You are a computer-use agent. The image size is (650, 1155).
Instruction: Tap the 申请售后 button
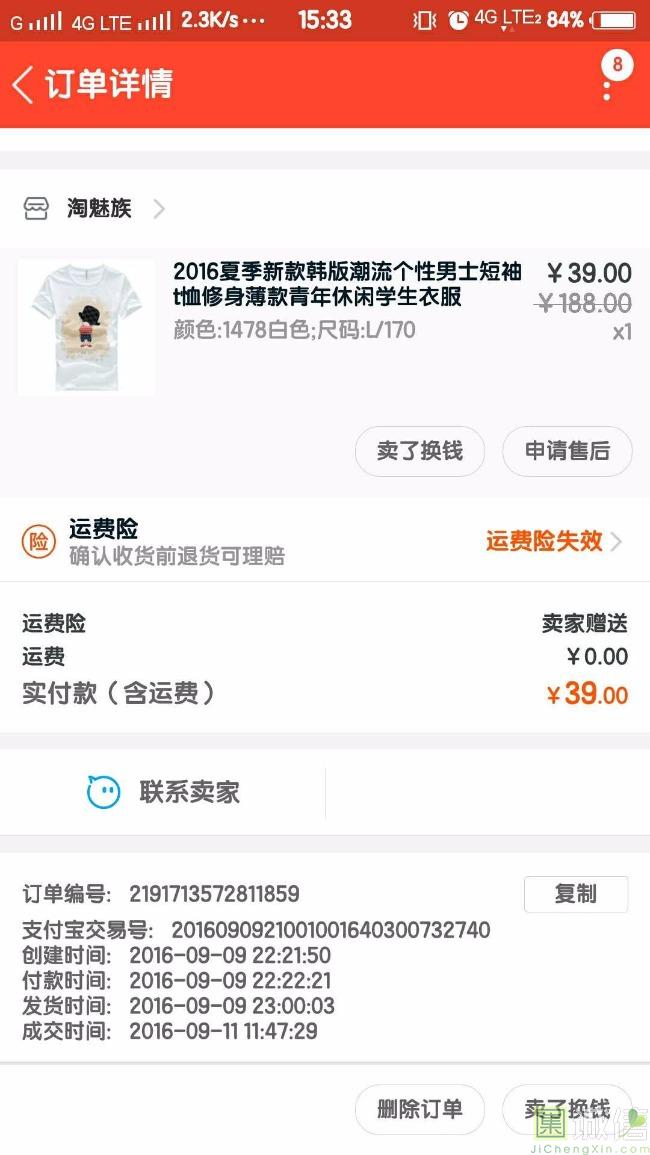[x=567, y=451]
